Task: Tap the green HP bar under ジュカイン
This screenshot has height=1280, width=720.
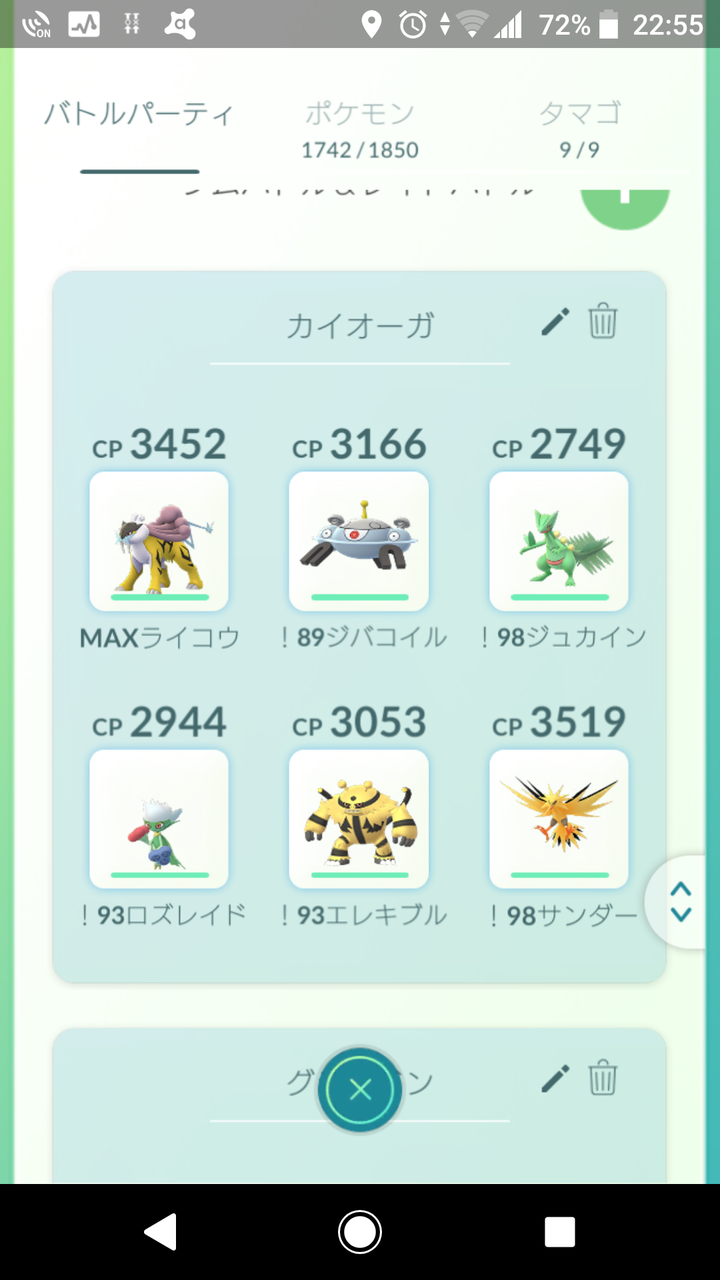Action: point(558,595)
